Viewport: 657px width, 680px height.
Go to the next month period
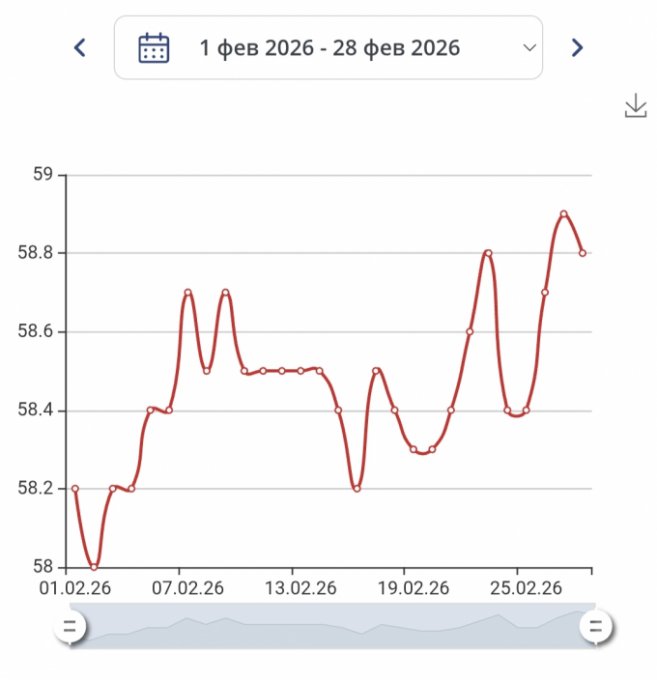click(576, 47)
